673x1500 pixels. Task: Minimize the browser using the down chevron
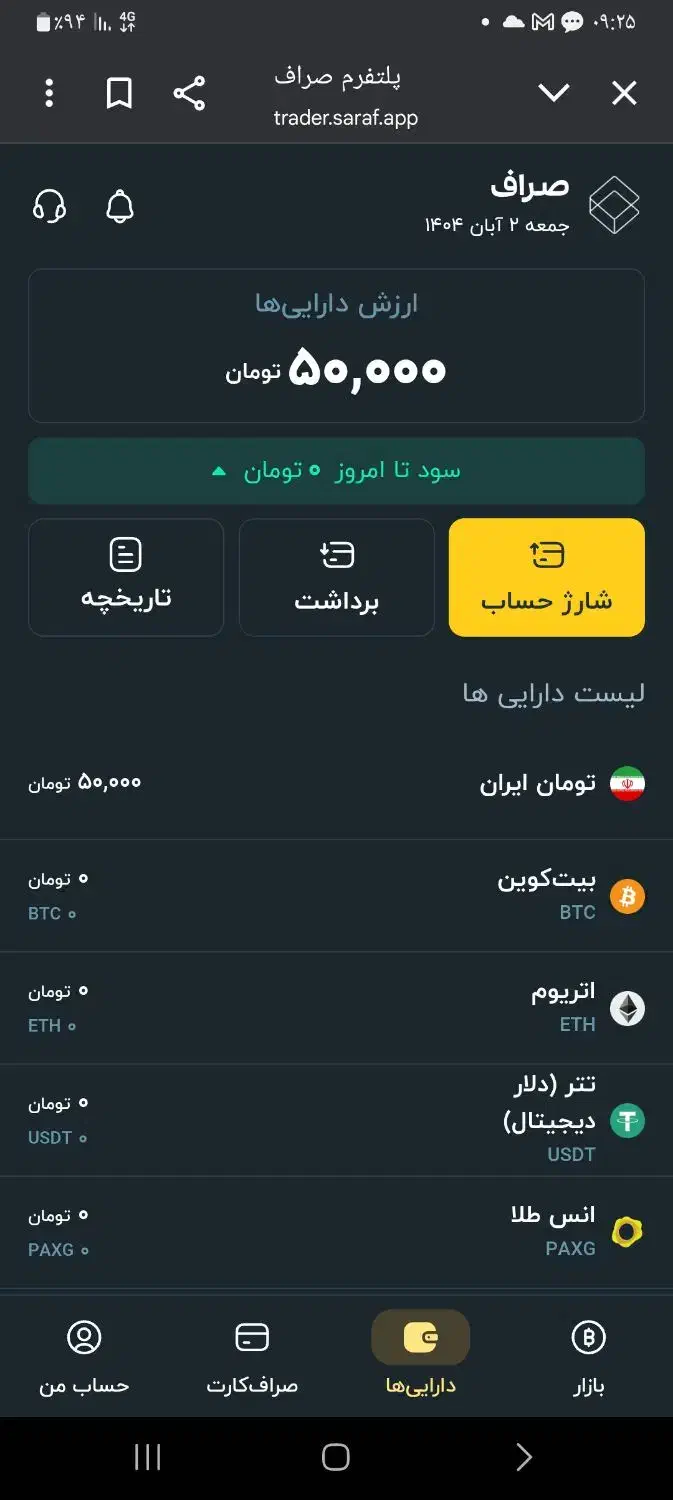[x=553, y=94]
